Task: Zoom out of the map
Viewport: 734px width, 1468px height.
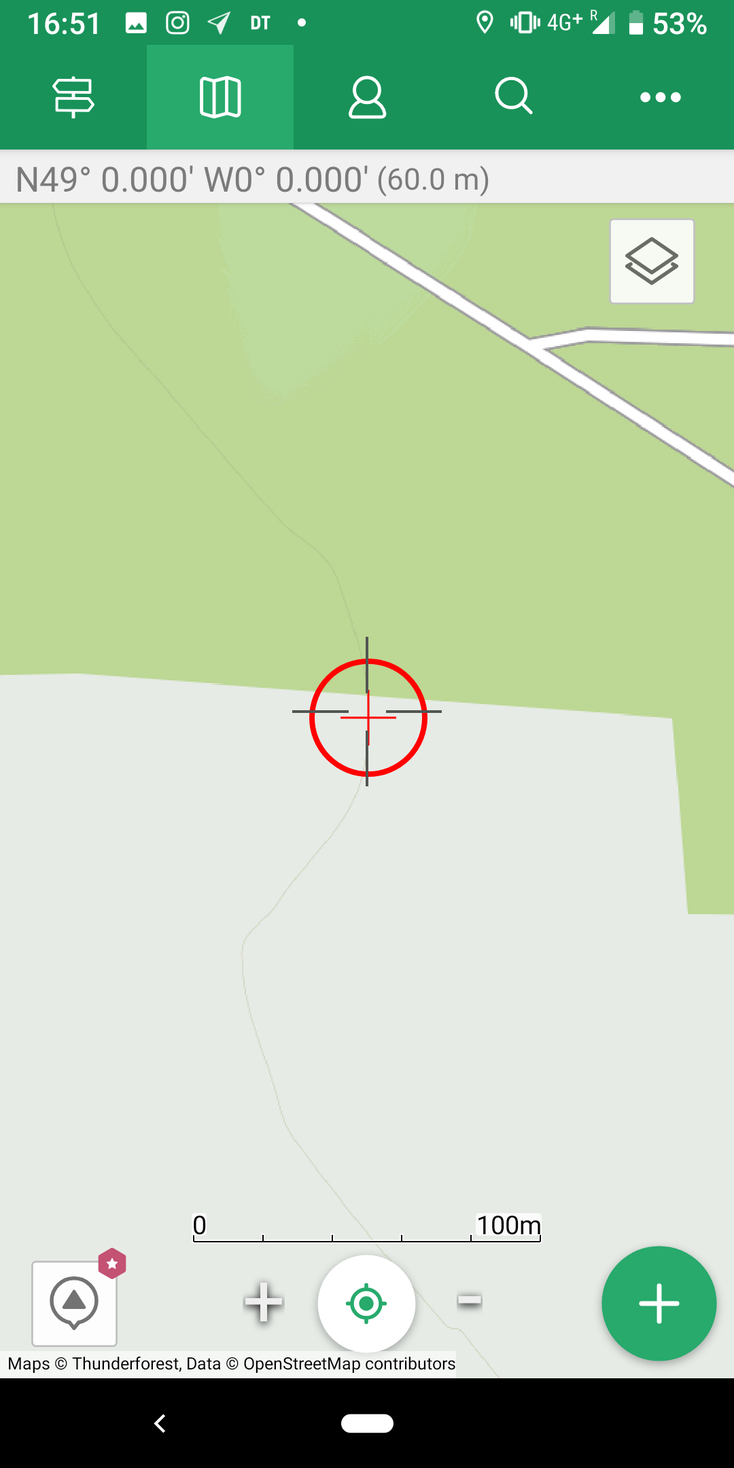Action: coord(469,1301)
